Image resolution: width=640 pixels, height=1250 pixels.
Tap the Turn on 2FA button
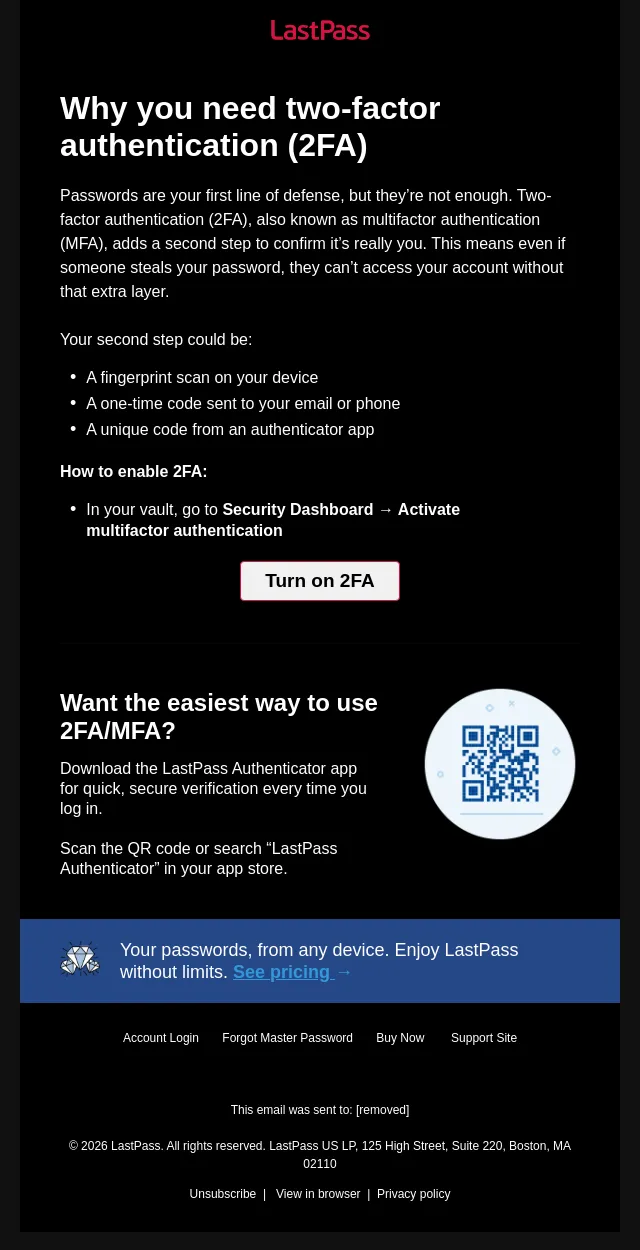(320, 581)
